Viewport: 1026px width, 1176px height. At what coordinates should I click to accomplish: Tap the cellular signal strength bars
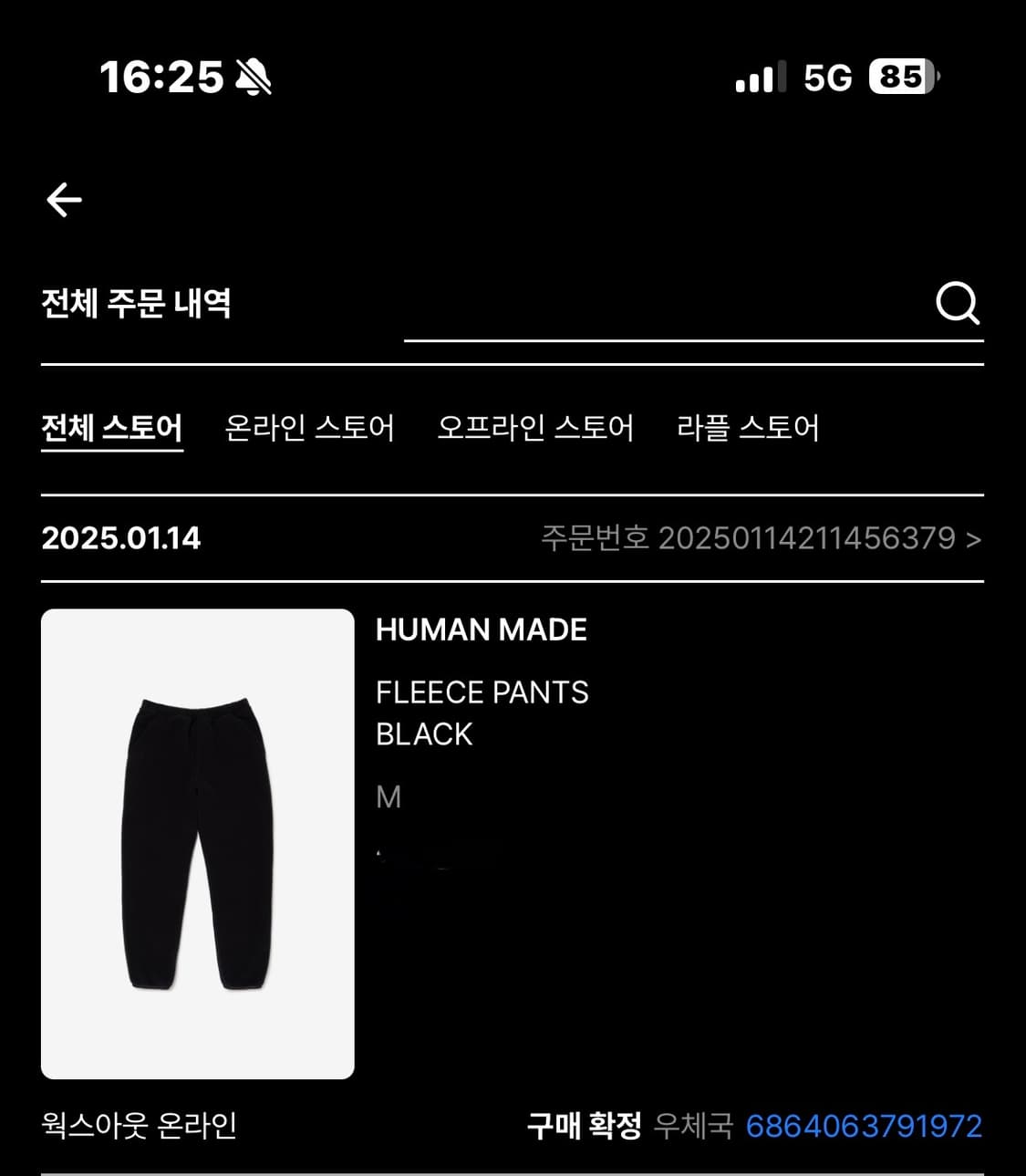(760, 80)
